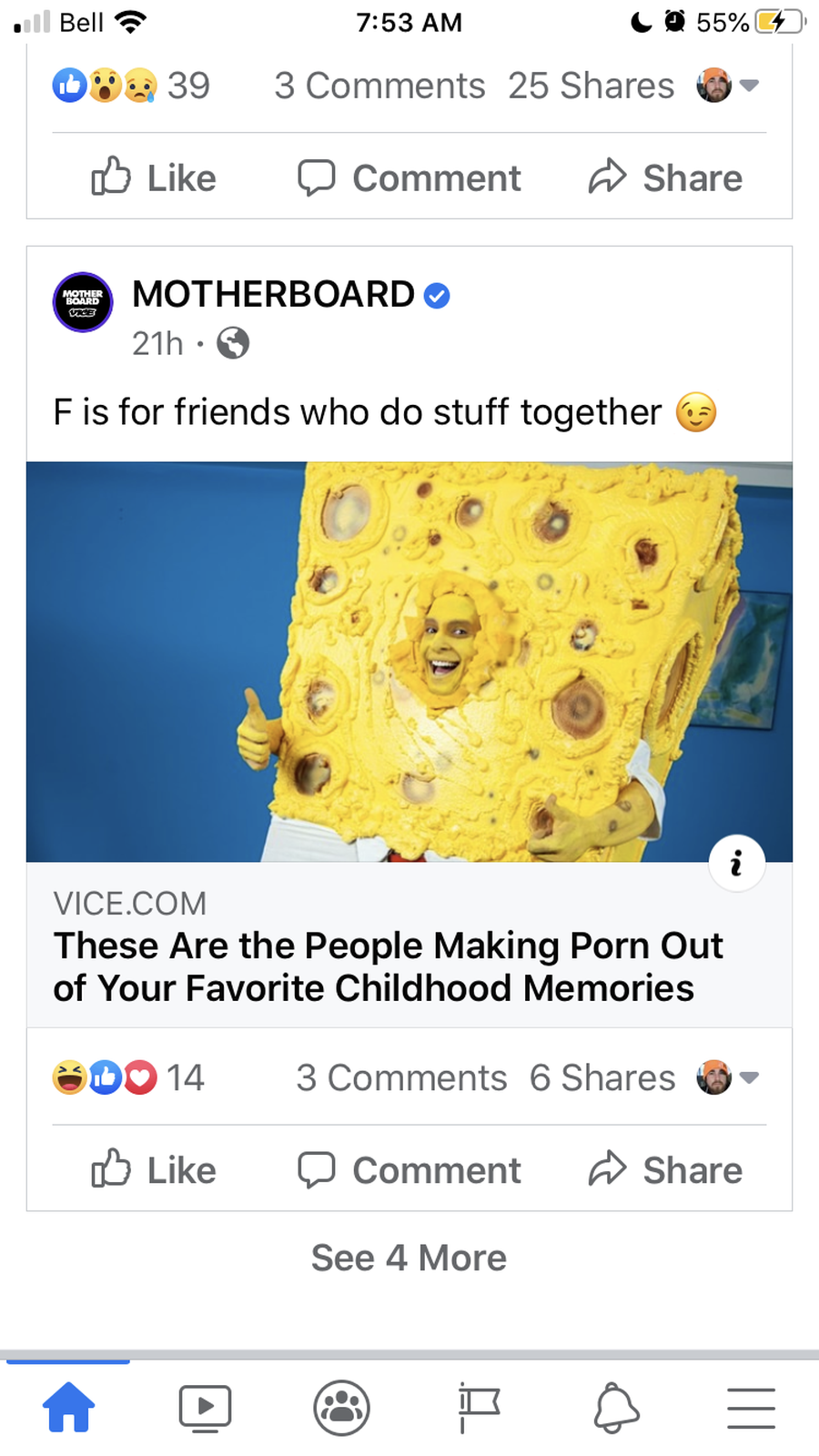Switch to the Home feed tab

point(68,1407)
